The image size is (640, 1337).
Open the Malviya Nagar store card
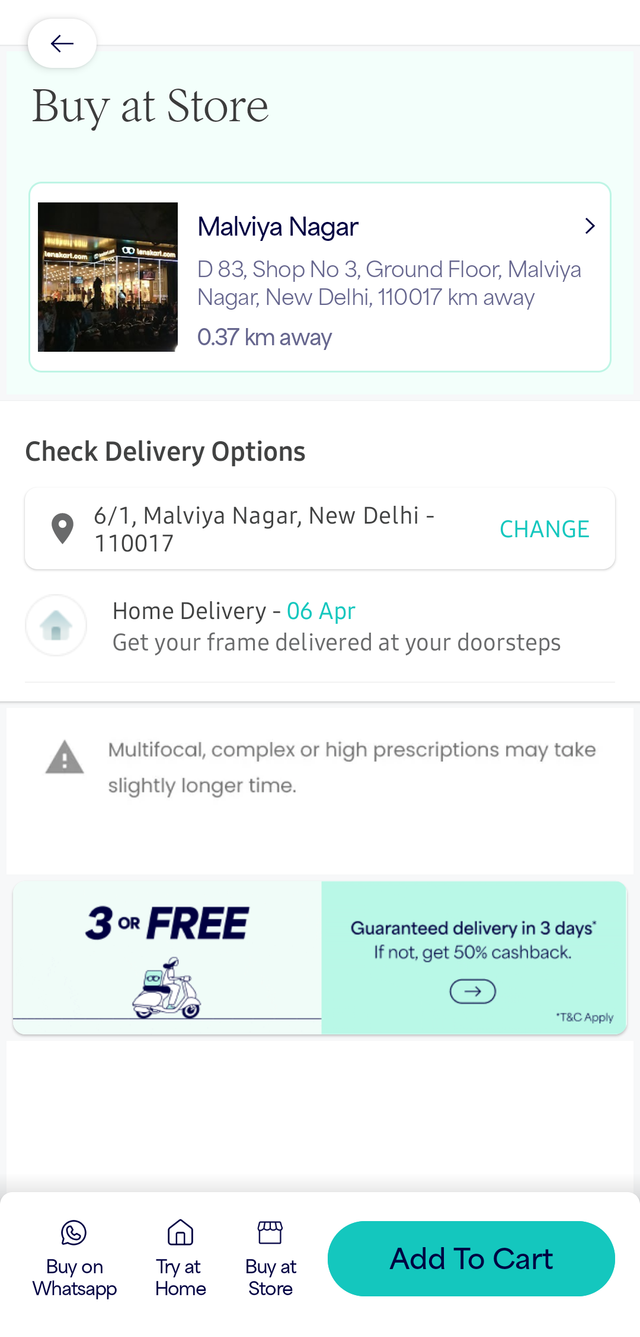[x=320, y=277]
